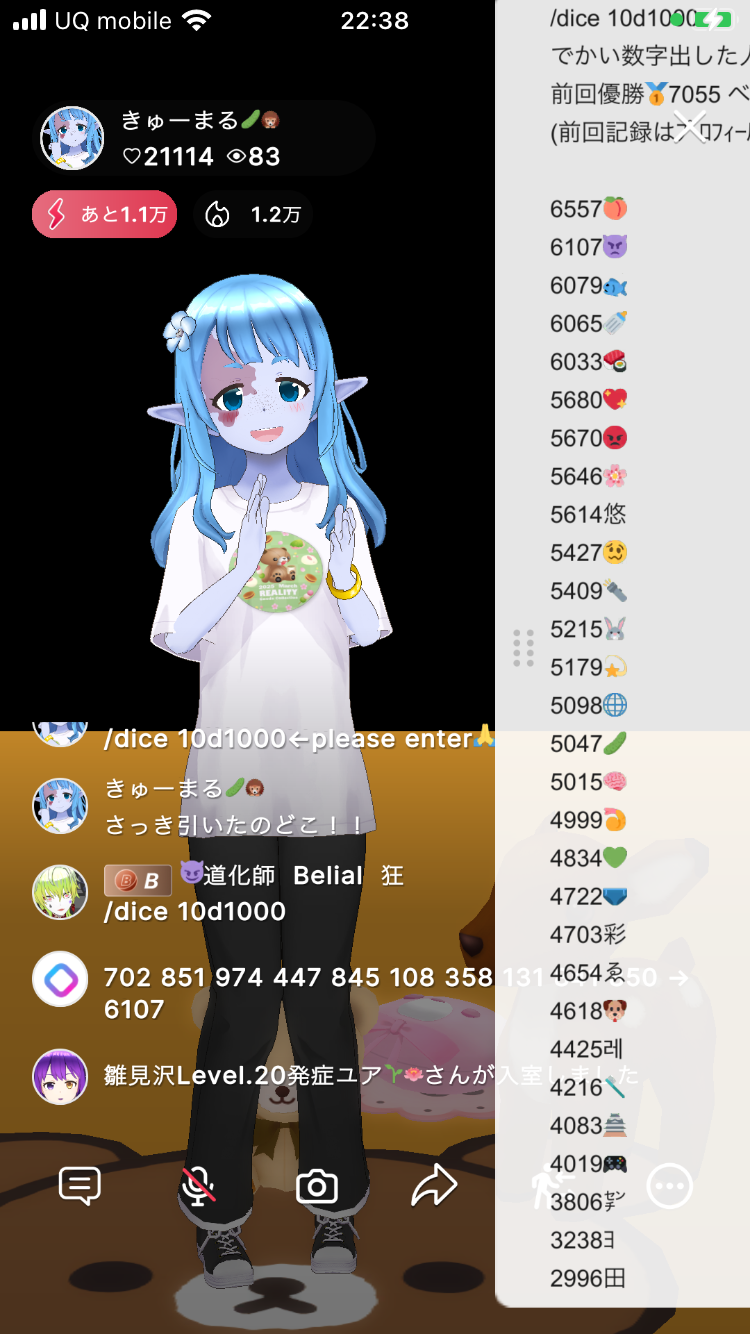Image resolution: width=750 pixels, height=1334 pixels.
Task: Tap the muted microphone icon
Action: tap(198, 1186)
